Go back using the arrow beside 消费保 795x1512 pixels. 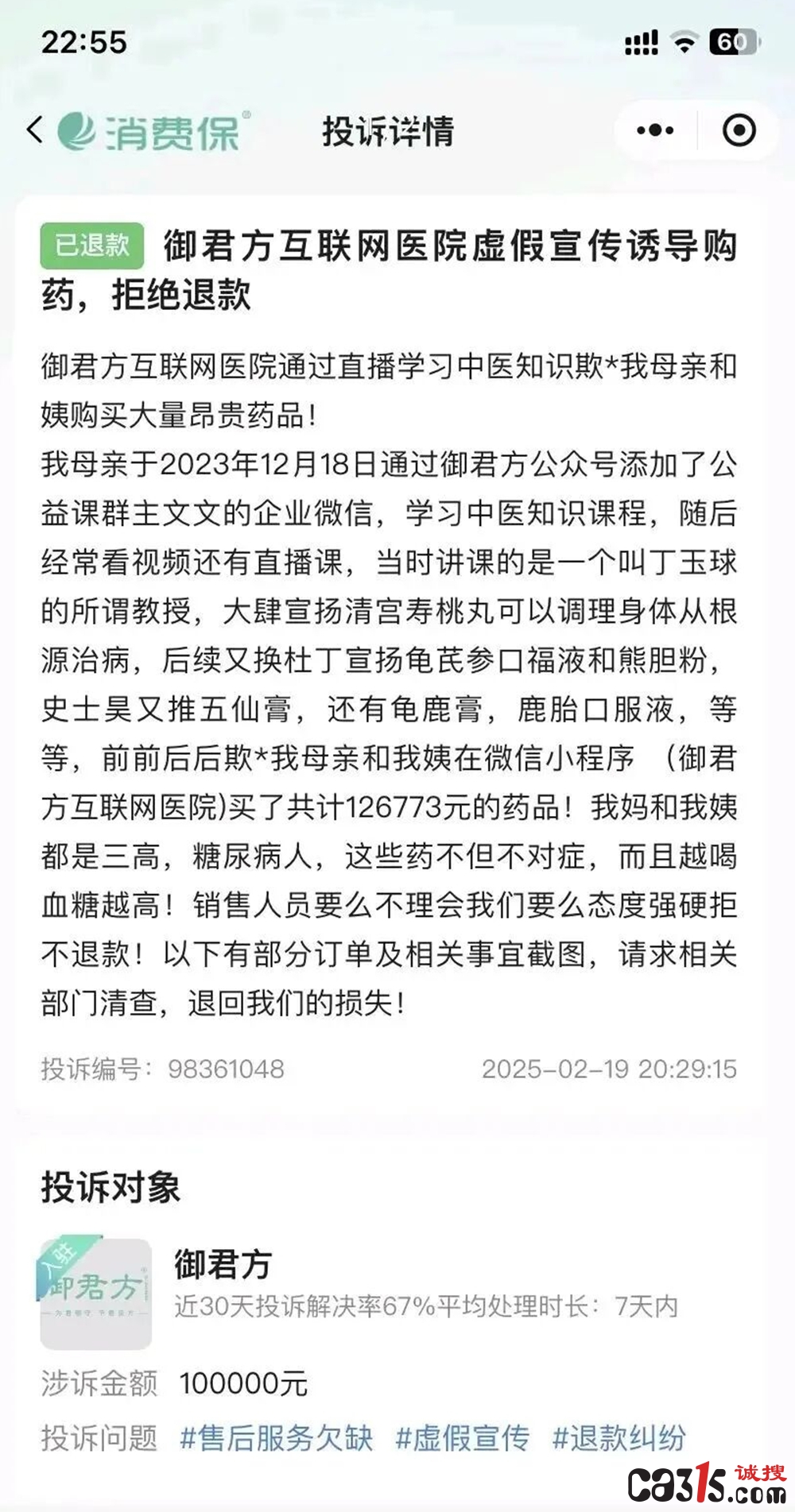click(34, 130)
